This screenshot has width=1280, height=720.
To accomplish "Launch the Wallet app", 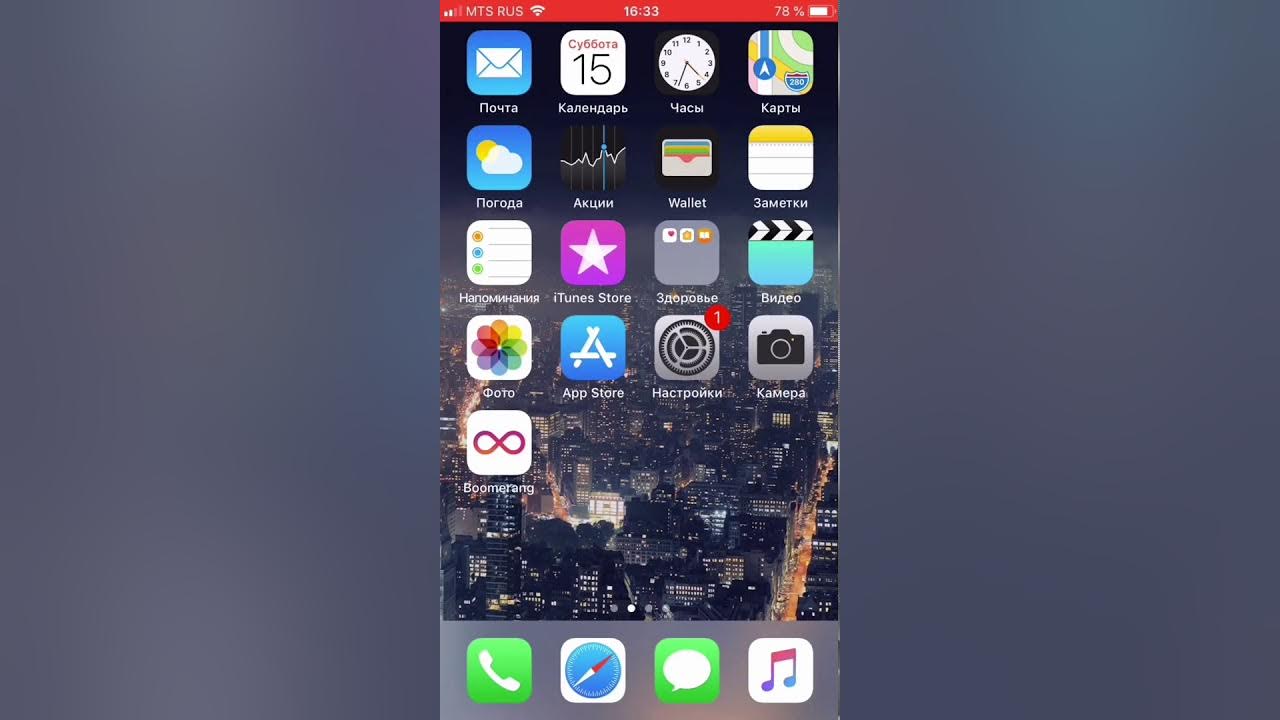I will pyautogui.click(x=687, y=158).
